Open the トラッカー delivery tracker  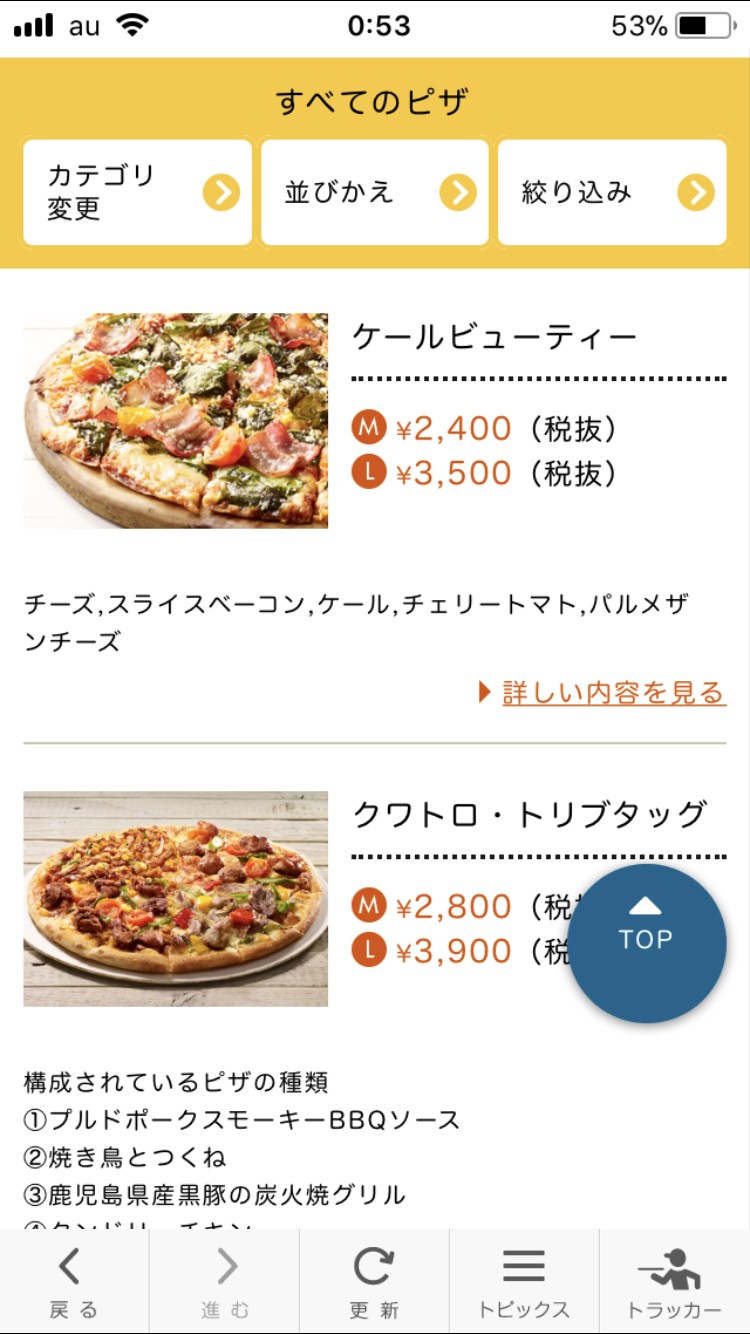(x=674, y=1282)
